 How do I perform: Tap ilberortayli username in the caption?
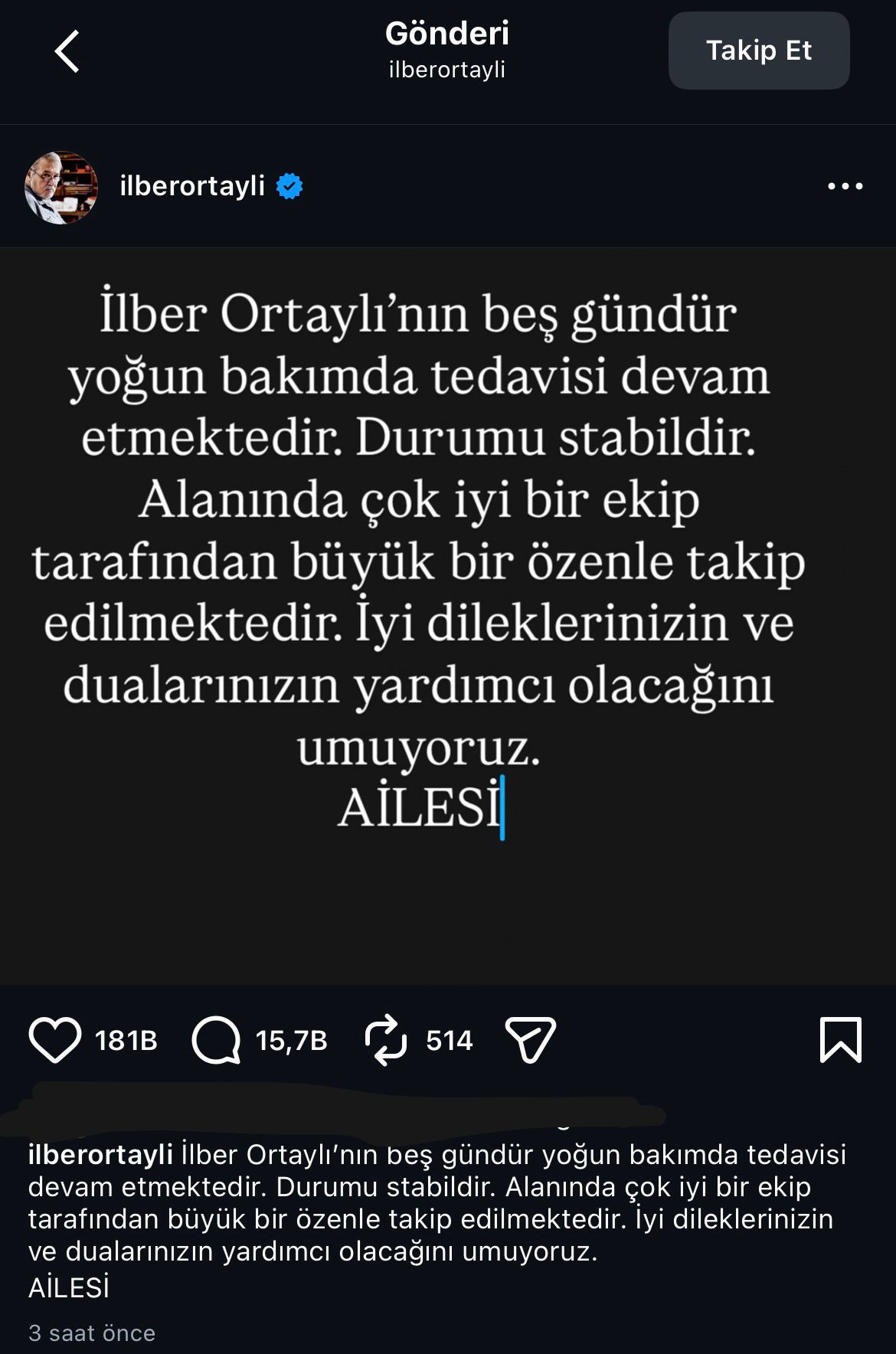click(100, 1154)
